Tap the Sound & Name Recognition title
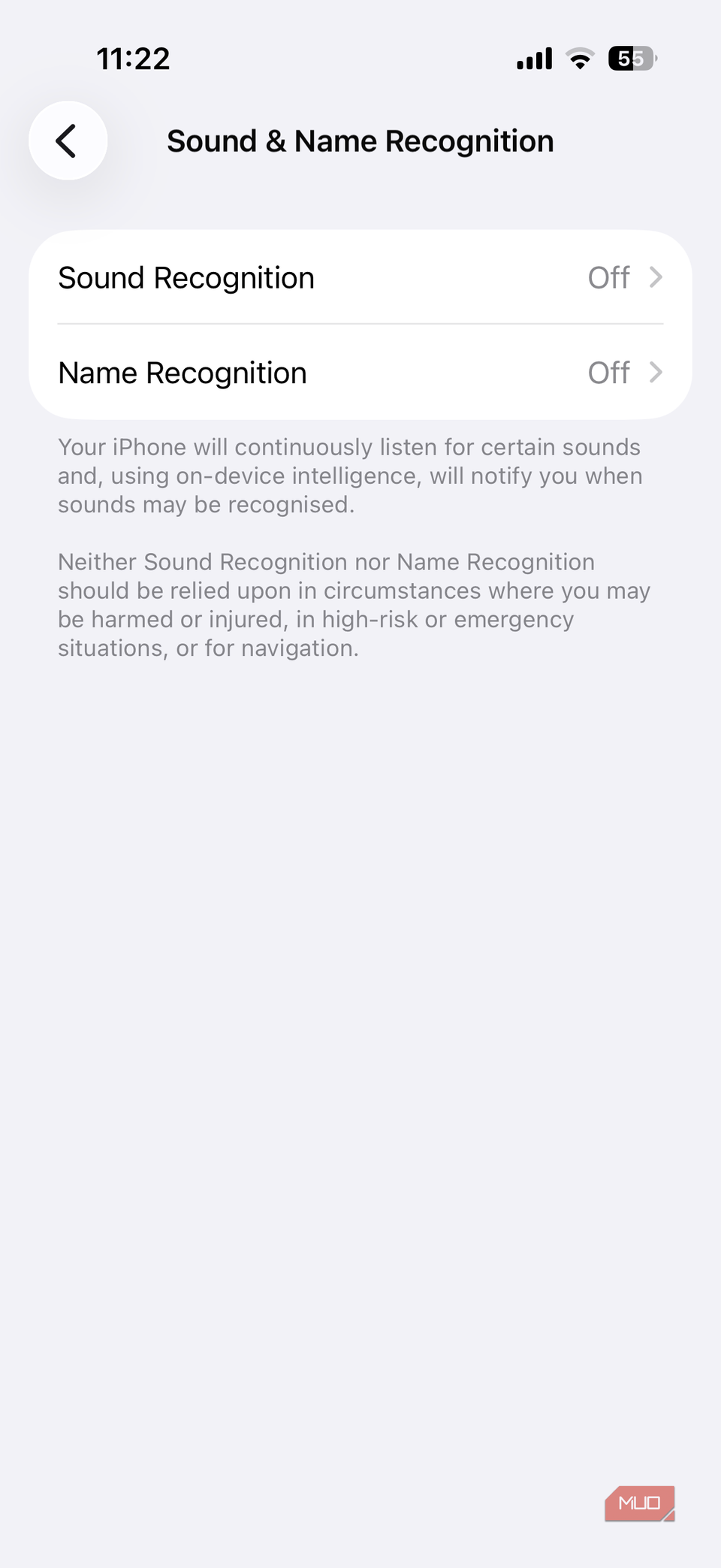 [360, 140]
